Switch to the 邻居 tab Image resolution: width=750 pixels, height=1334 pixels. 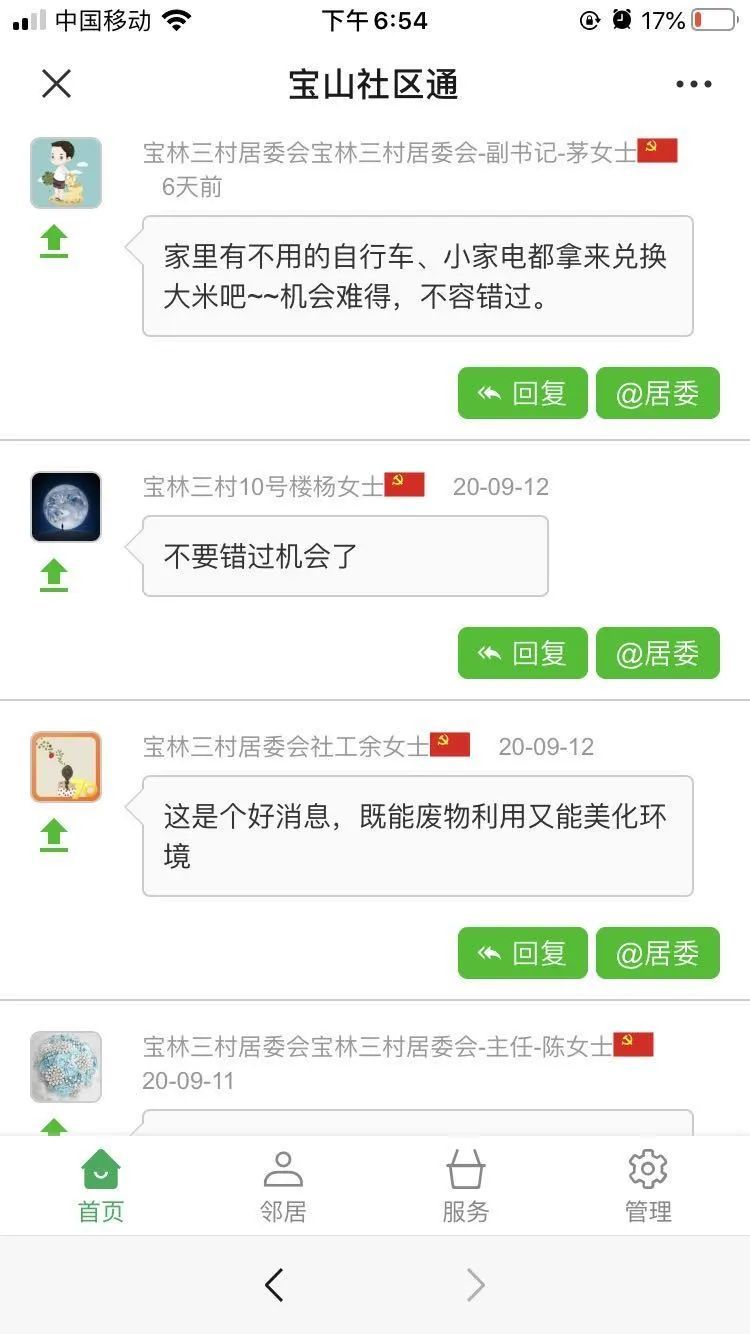click(283, 1187)
